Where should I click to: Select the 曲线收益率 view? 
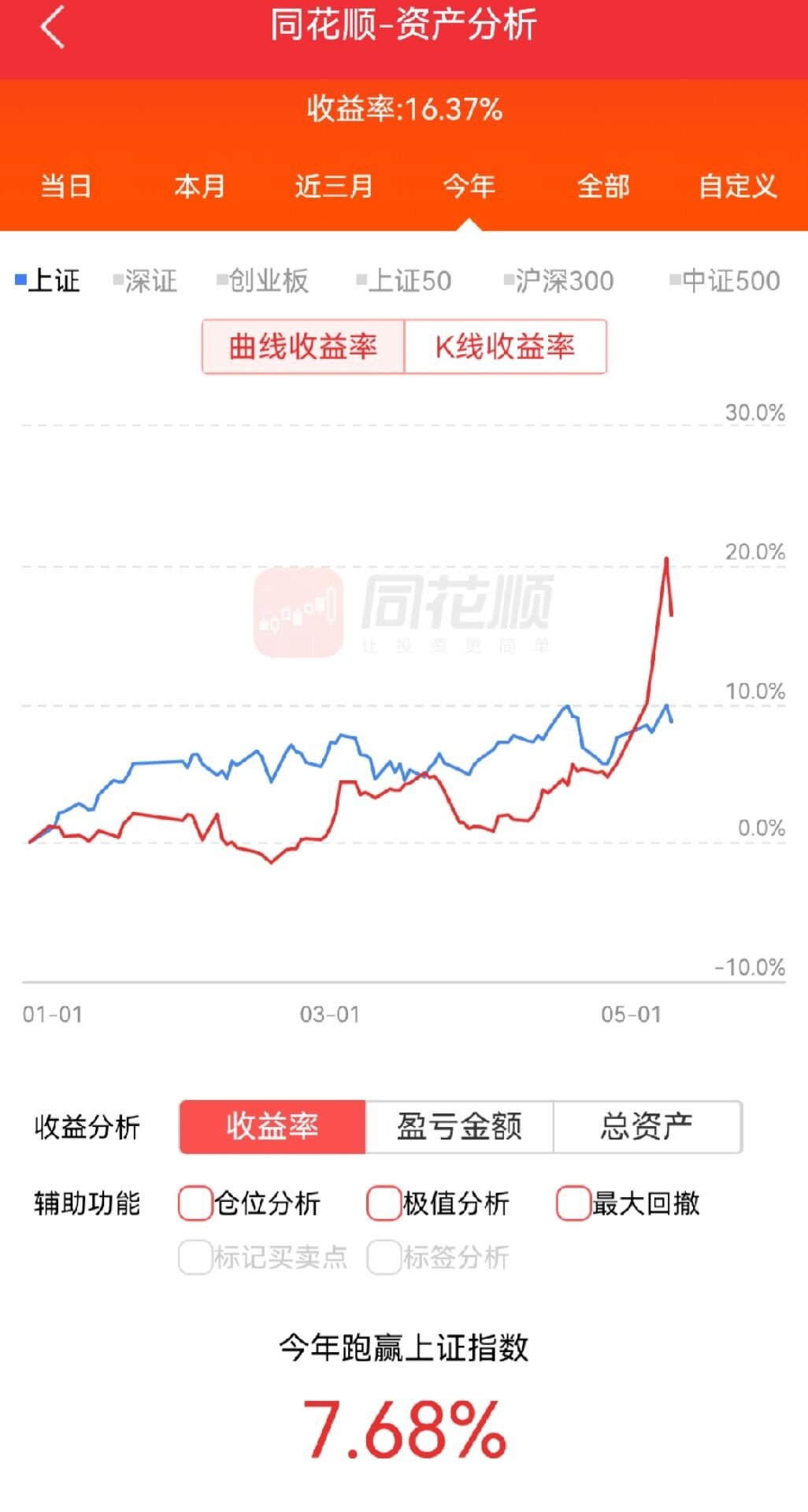pos(303,346)
